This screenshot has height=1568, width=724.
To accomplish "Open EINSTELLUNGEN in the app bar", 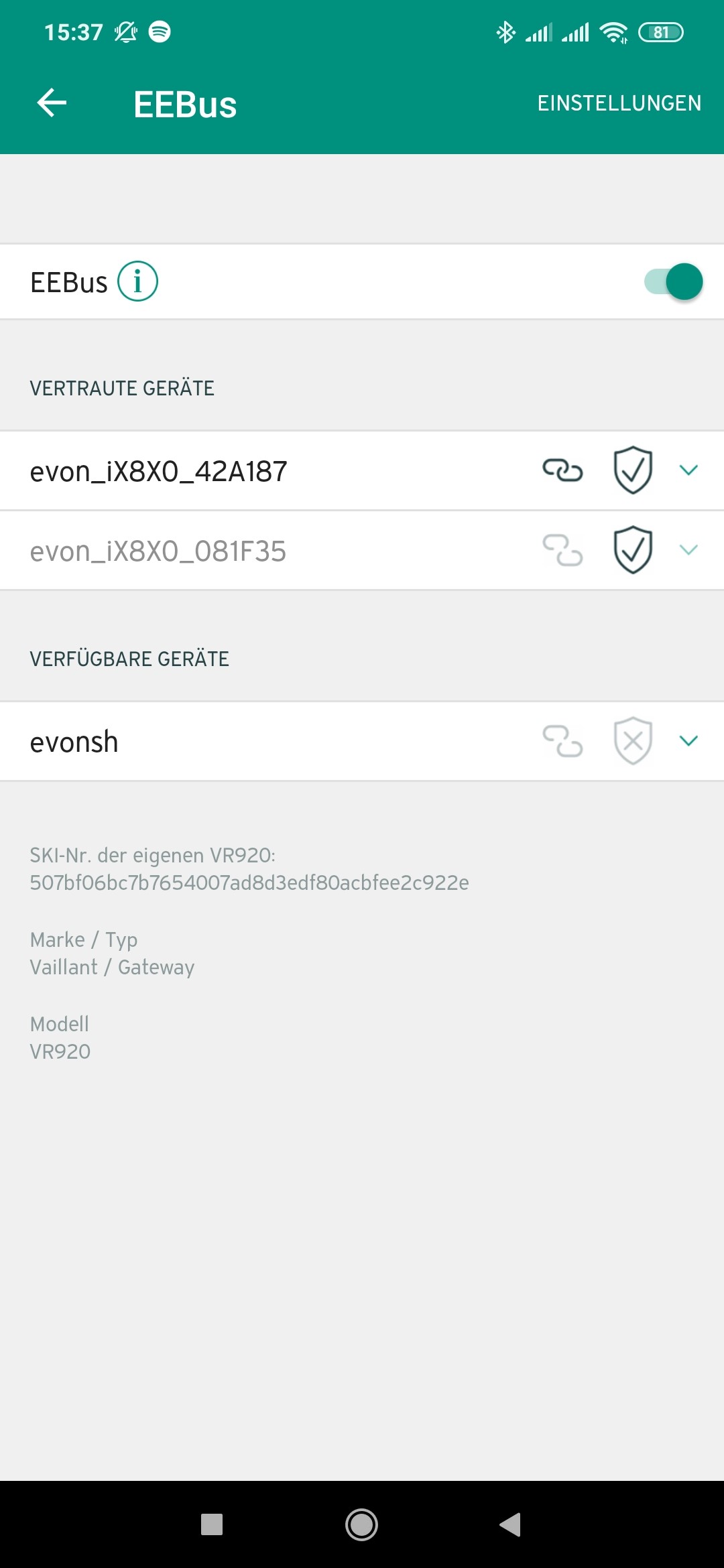I will (619, 103).
